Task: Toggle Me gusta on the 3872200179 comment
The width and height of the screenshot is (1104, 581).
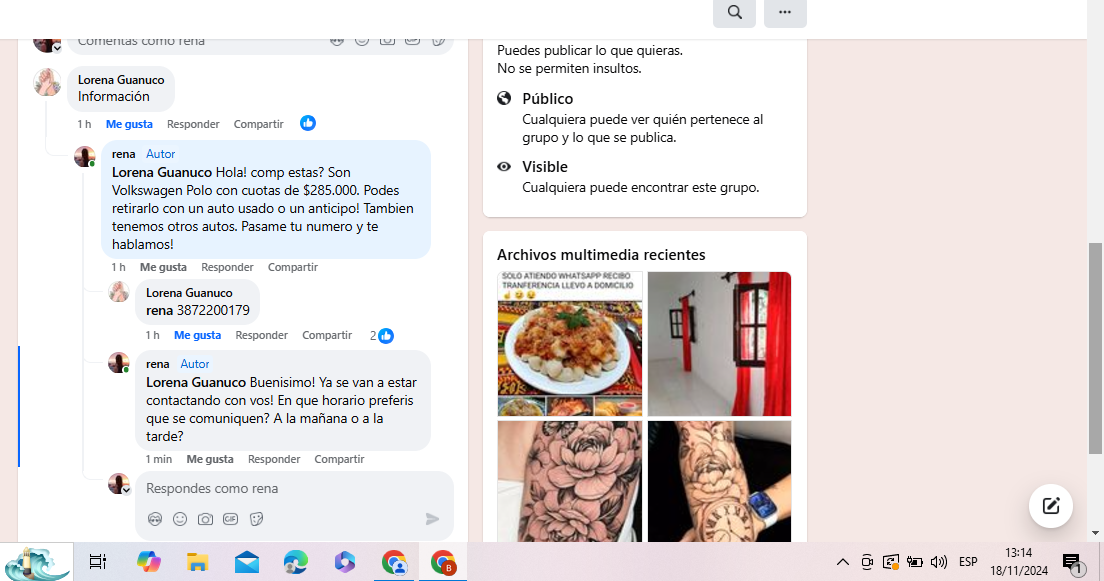Action: (x=197, y=335)
